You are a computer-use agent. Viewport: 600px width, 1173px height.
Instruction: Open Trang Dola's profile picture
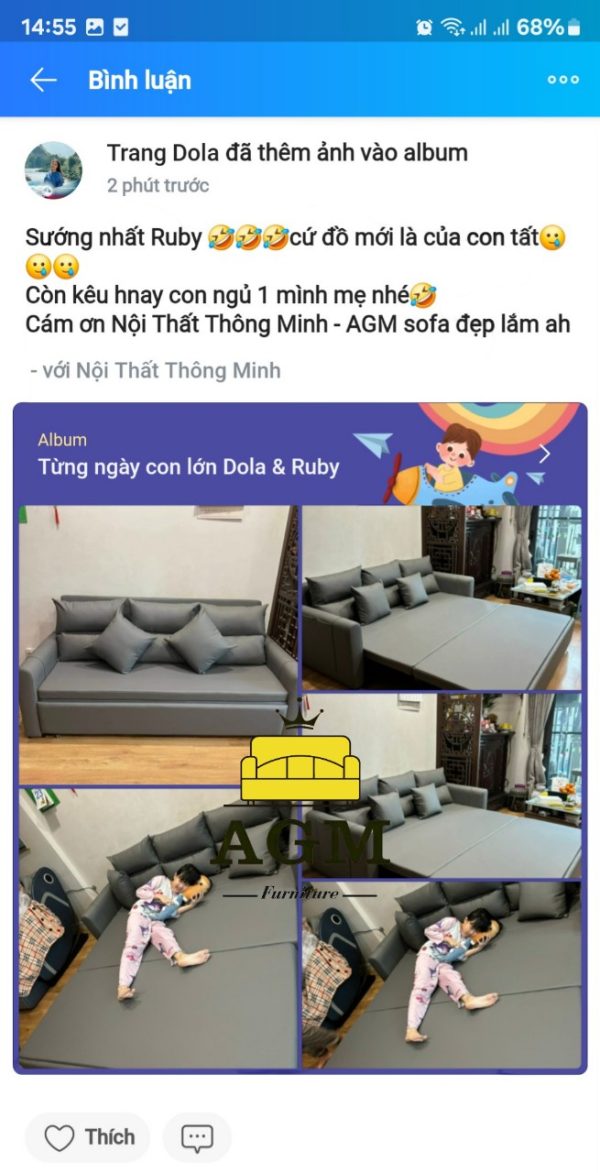click(x=53, y=169)
